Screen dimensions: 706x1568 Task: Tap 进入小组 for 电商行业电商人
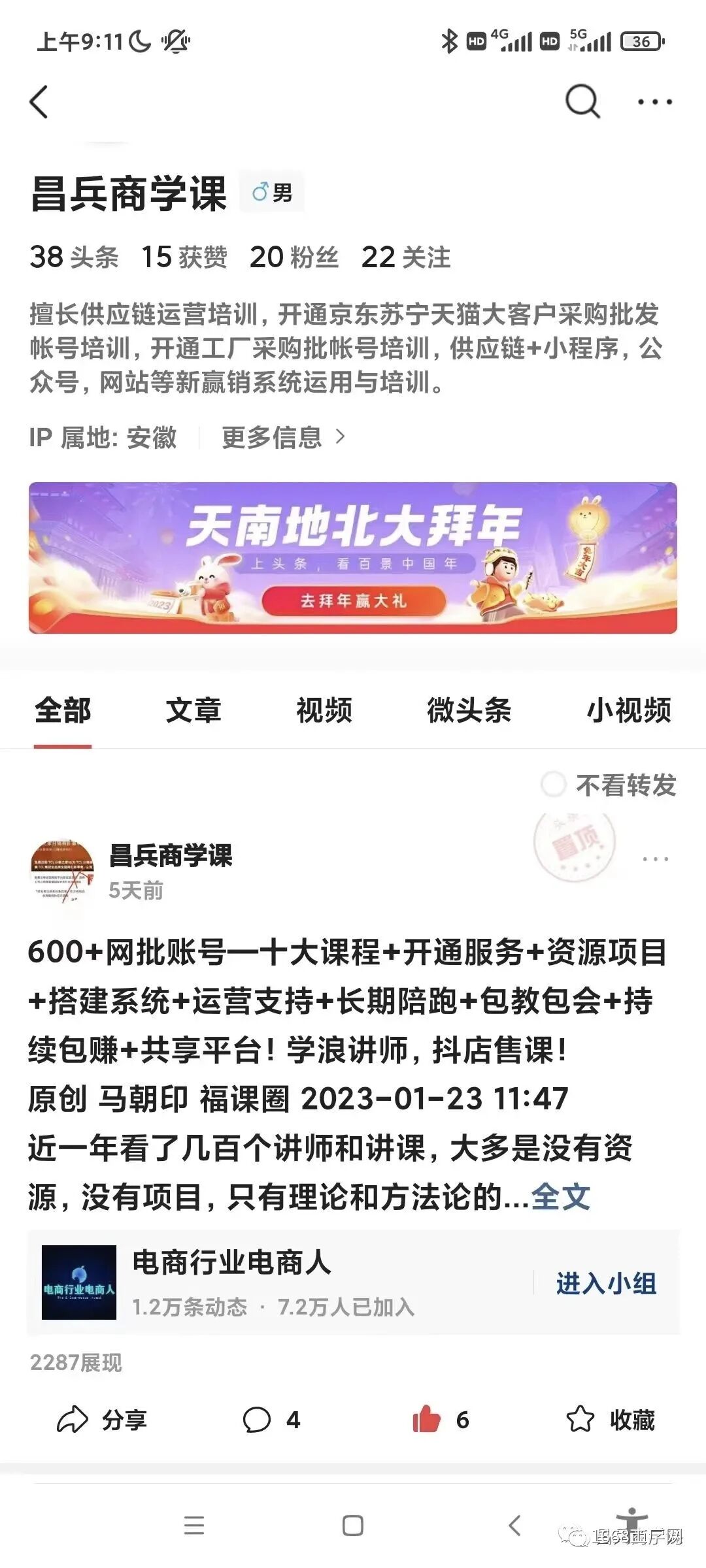[x=606, y=1284]
